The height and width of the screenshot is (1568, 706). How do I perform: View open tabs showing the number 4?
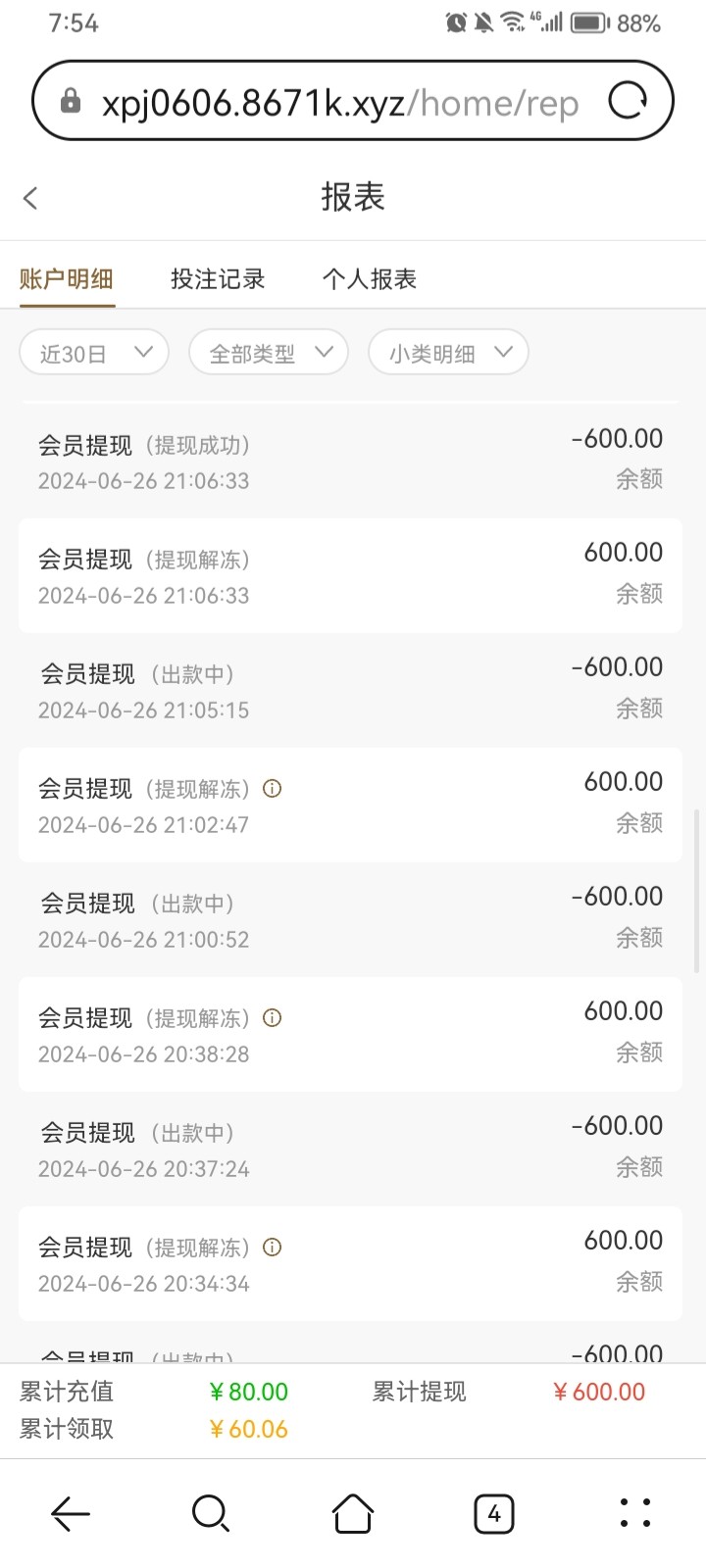point(493,1513)
